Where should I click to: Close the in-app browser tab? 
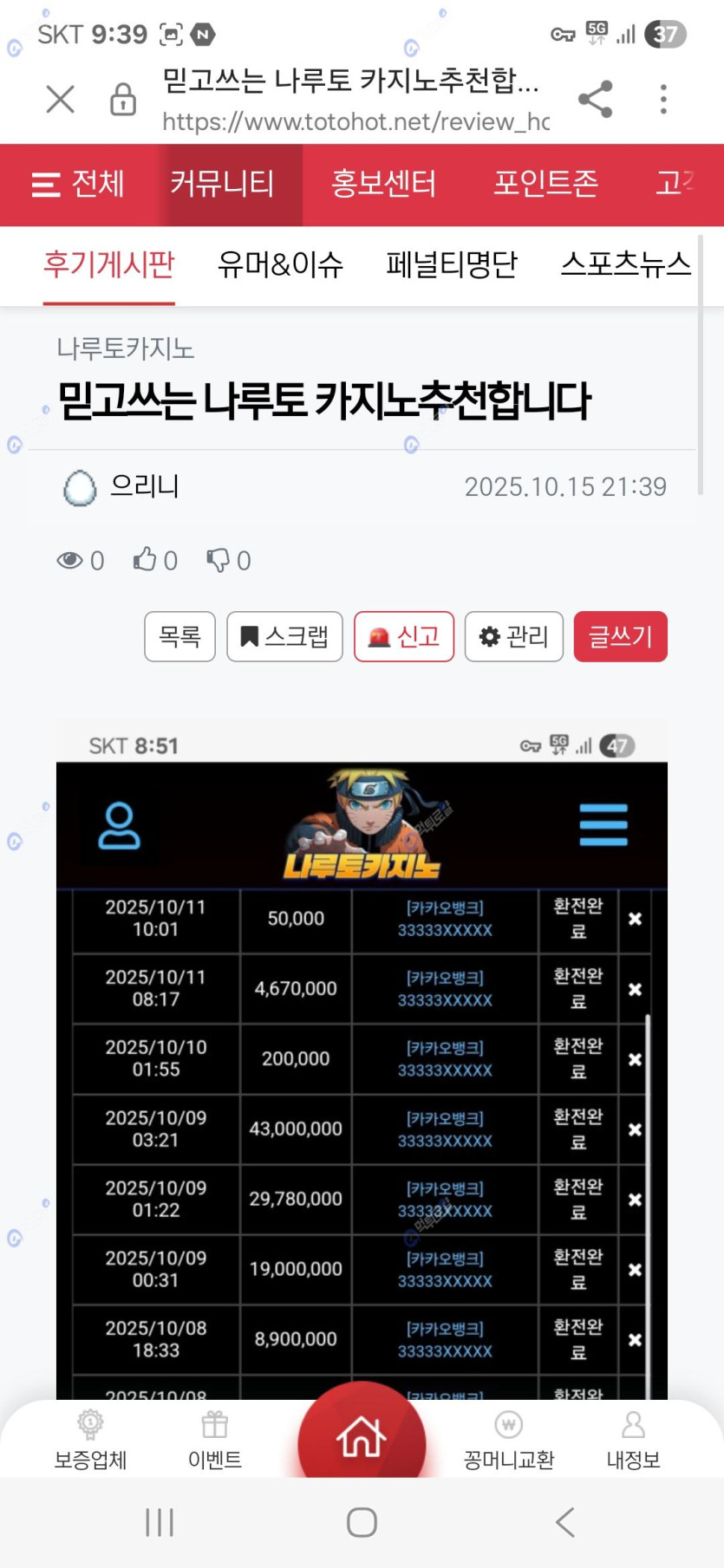(x=60, y=99)
